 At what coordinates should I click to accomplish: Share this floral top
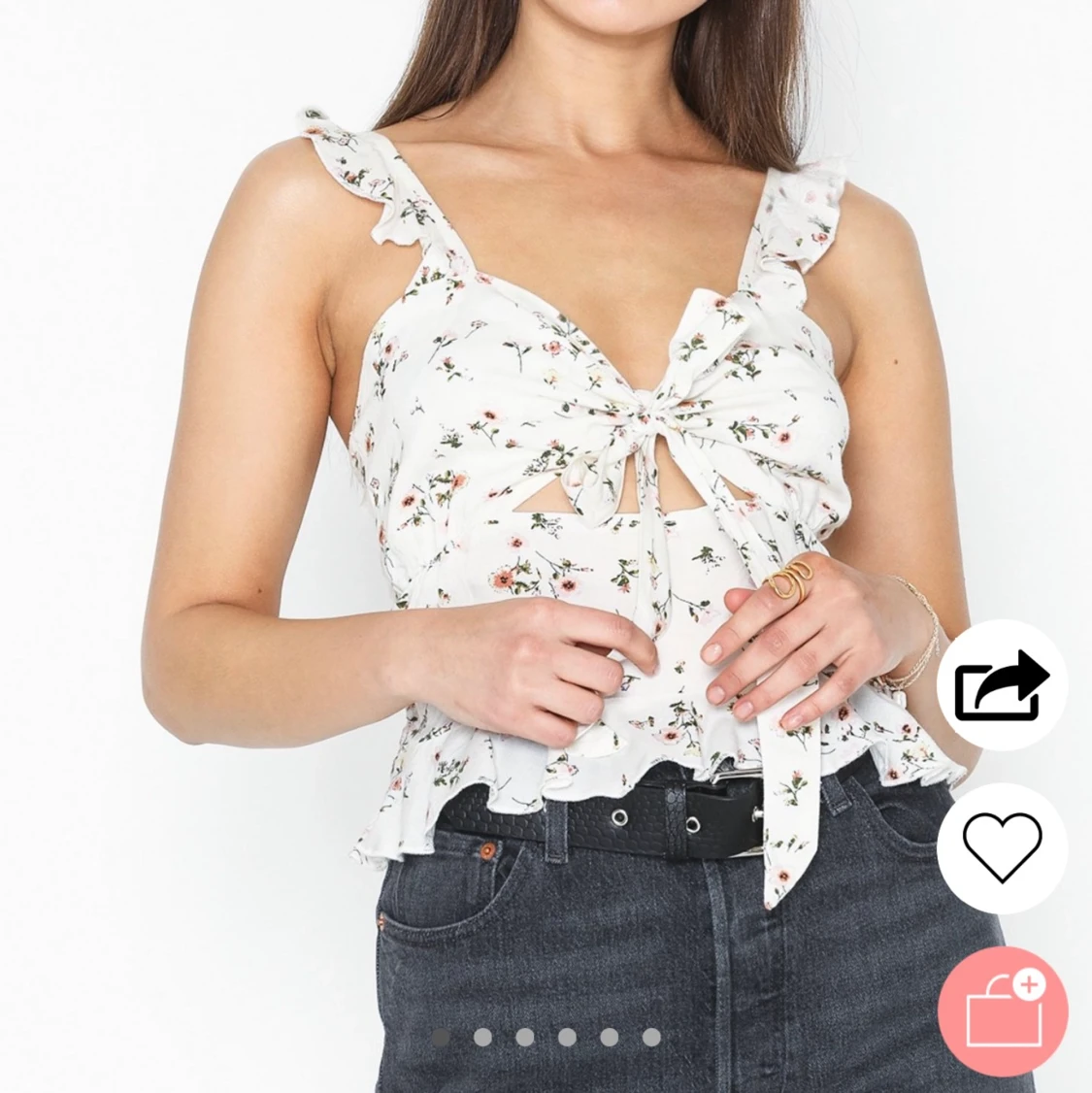point(1002,685)
